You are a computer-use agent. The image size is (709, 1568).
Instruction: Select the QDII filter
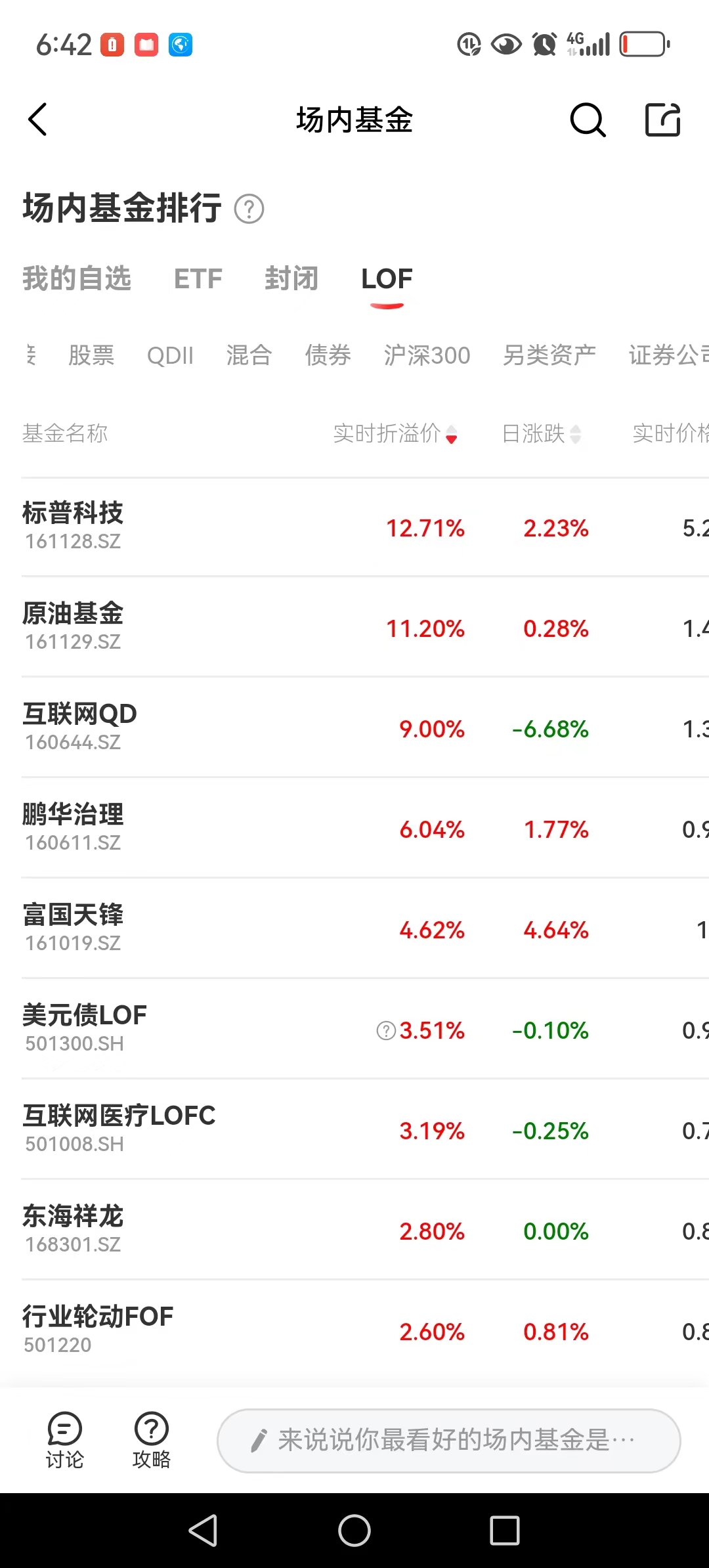coord(170,355)
